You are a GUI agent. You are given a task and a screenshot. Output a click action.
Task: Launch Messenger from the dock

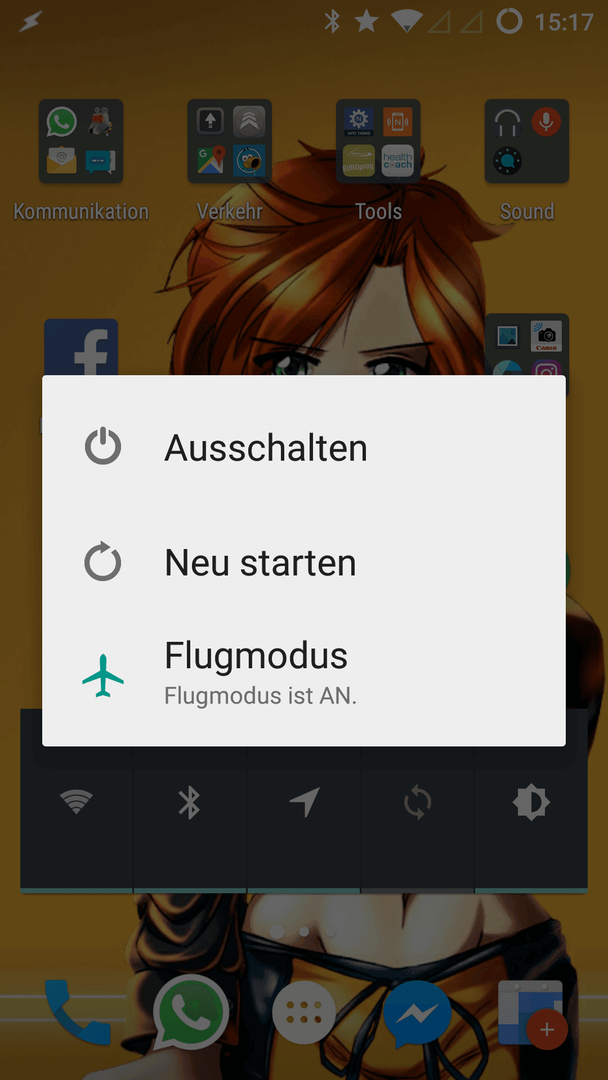pos(417,1012)
